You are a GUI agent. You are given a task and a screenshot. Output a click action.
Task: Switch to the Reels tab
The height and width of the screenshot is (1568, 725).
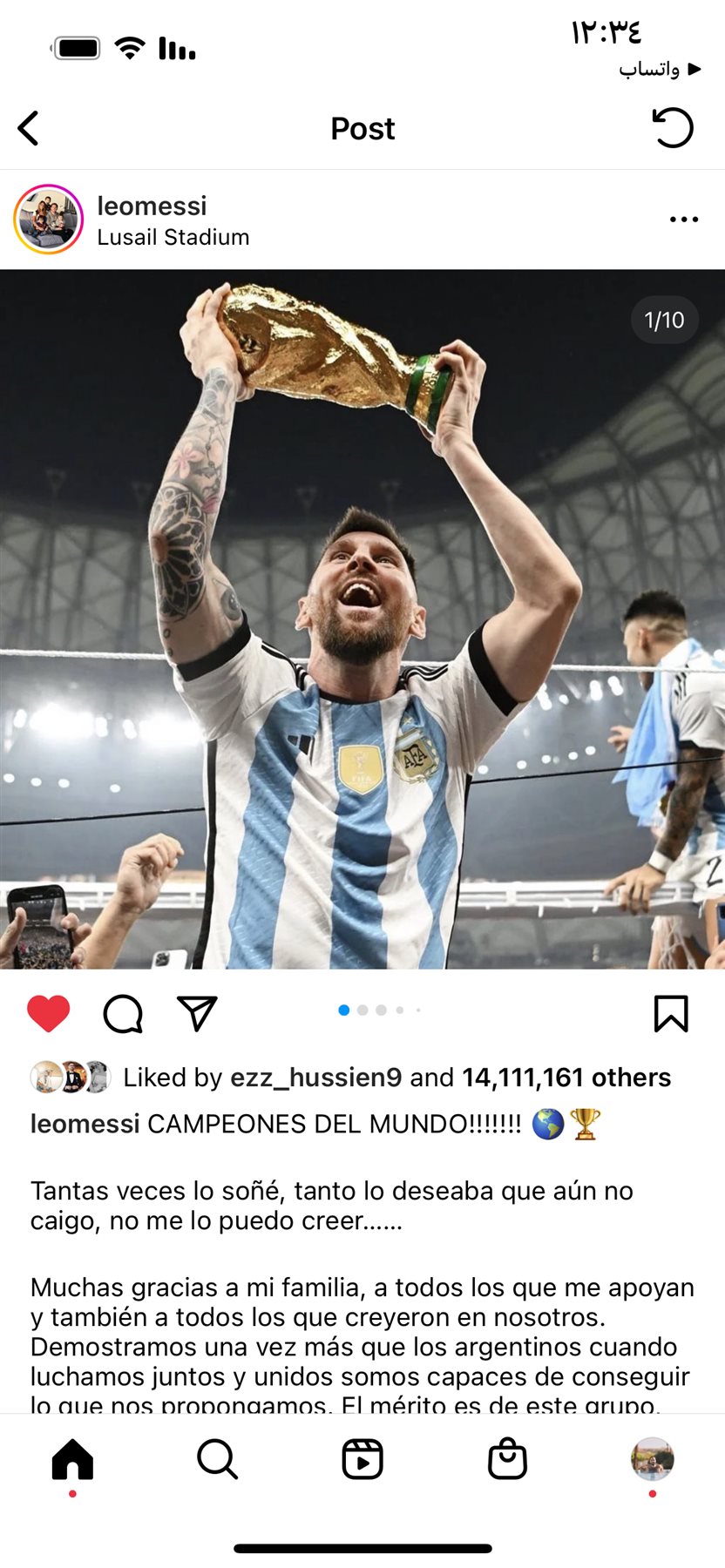pos(362,1459)
